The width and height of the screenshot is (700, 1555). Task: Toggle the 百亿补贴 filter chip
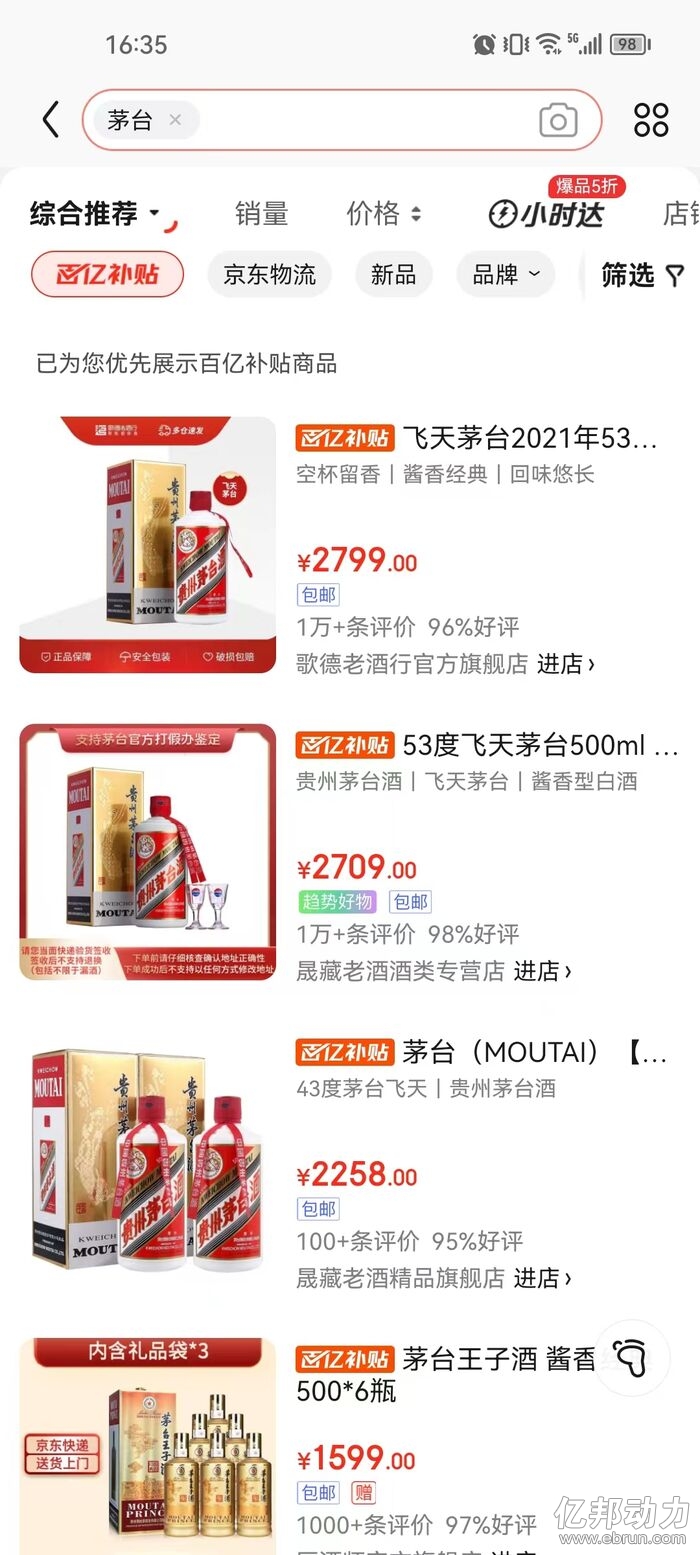click(107, 274)
